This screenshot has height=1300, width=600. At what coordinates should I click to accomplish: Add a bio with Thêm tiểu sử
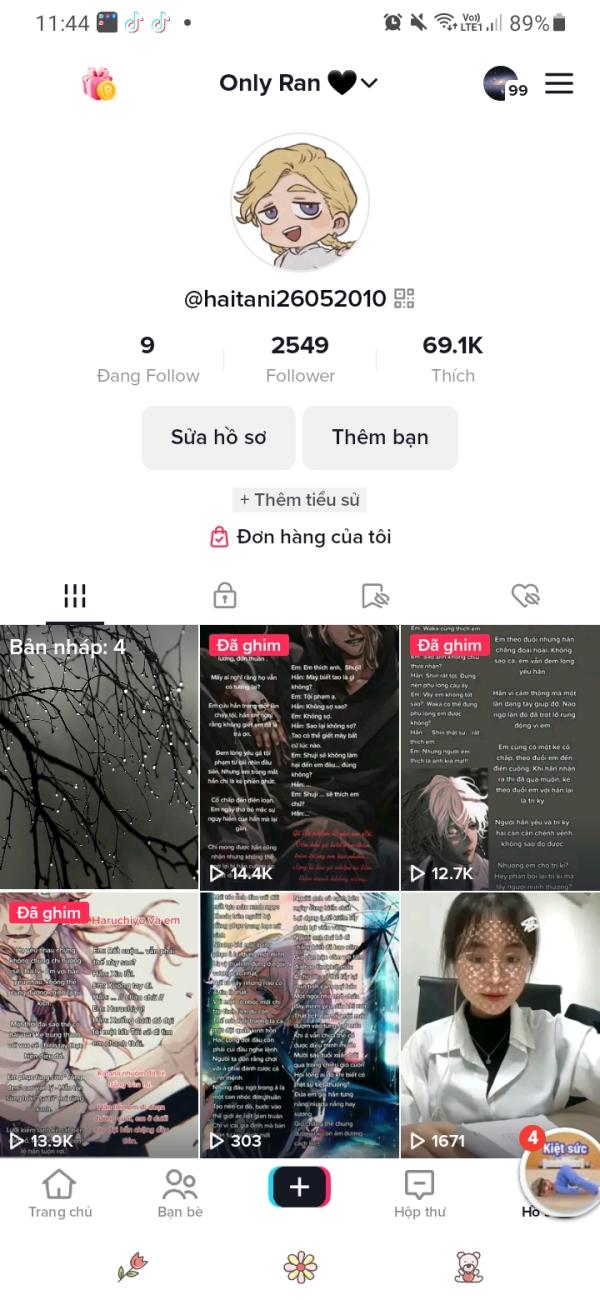(300, 499)
